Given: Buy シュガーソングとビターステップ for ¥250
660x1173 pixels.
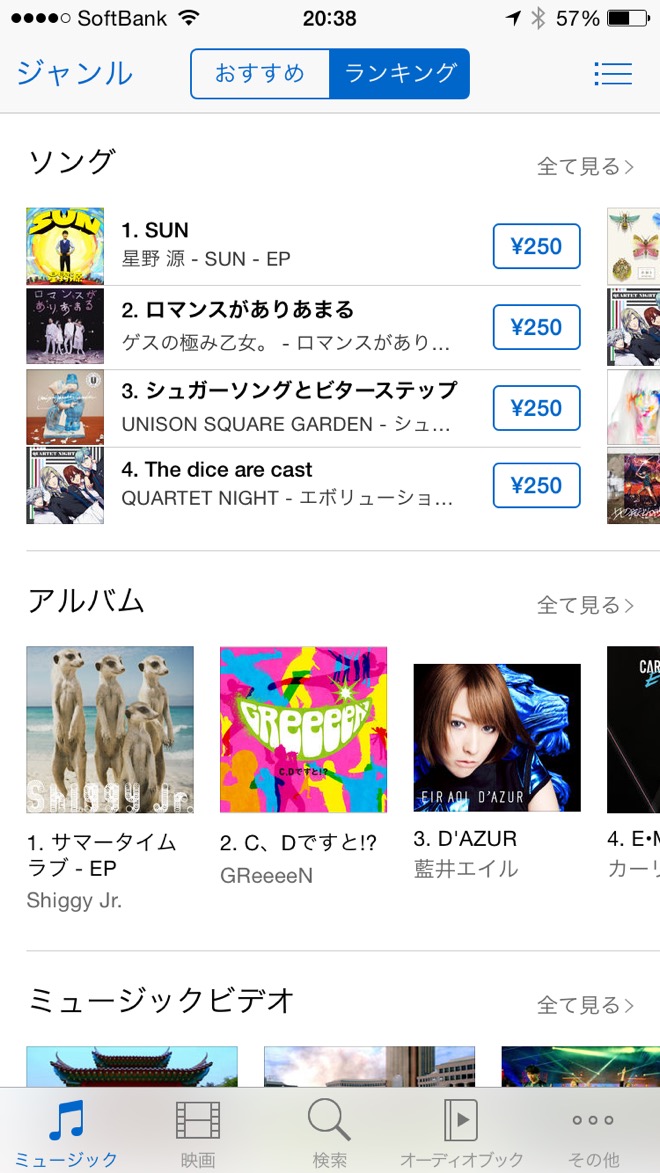Looking at the screenshot, I should point(536,408).
